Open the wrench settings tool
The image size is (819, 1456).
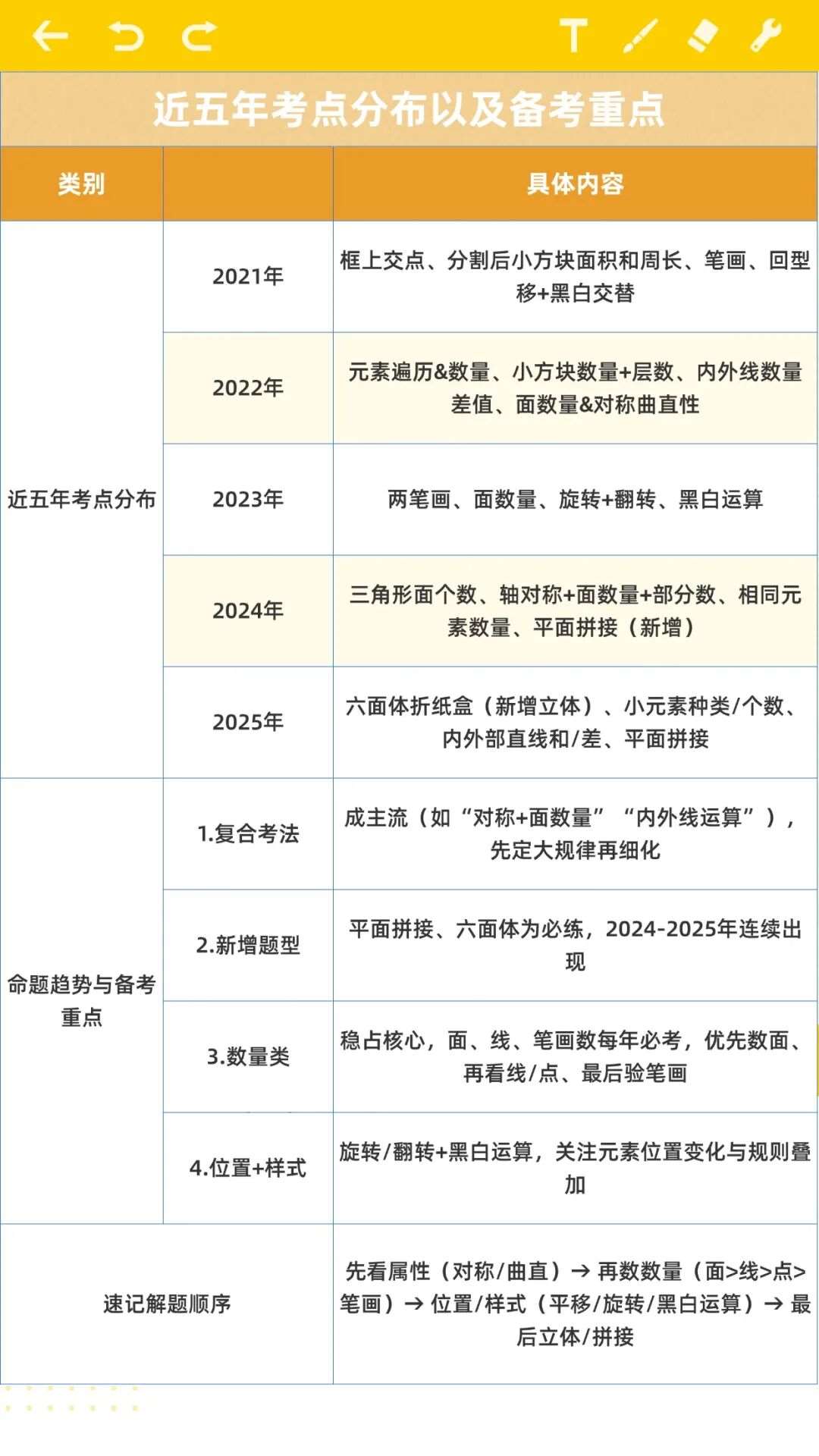[x=766, y=36]
